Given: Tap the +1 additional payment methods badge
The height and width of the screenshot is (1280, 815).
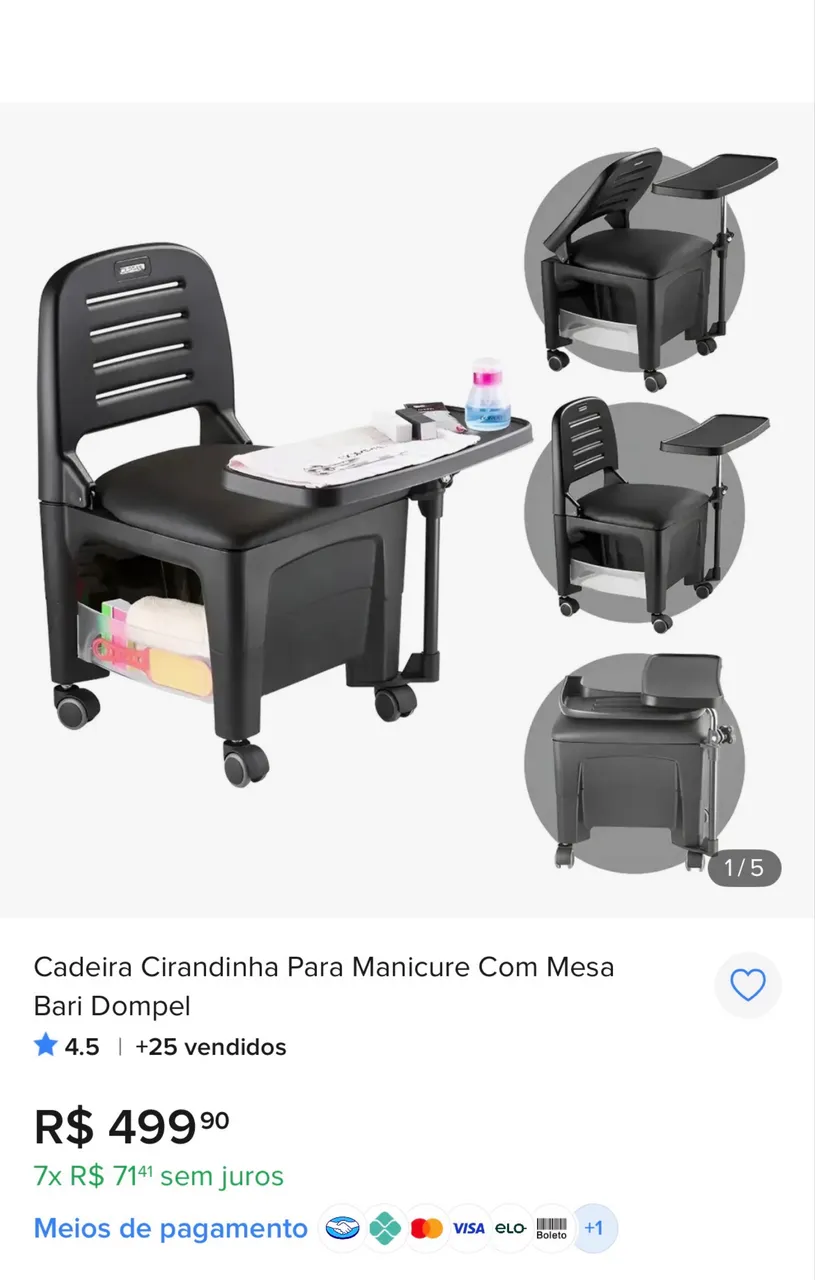Looking at the screenshot, I should [x=594, y=1228].
